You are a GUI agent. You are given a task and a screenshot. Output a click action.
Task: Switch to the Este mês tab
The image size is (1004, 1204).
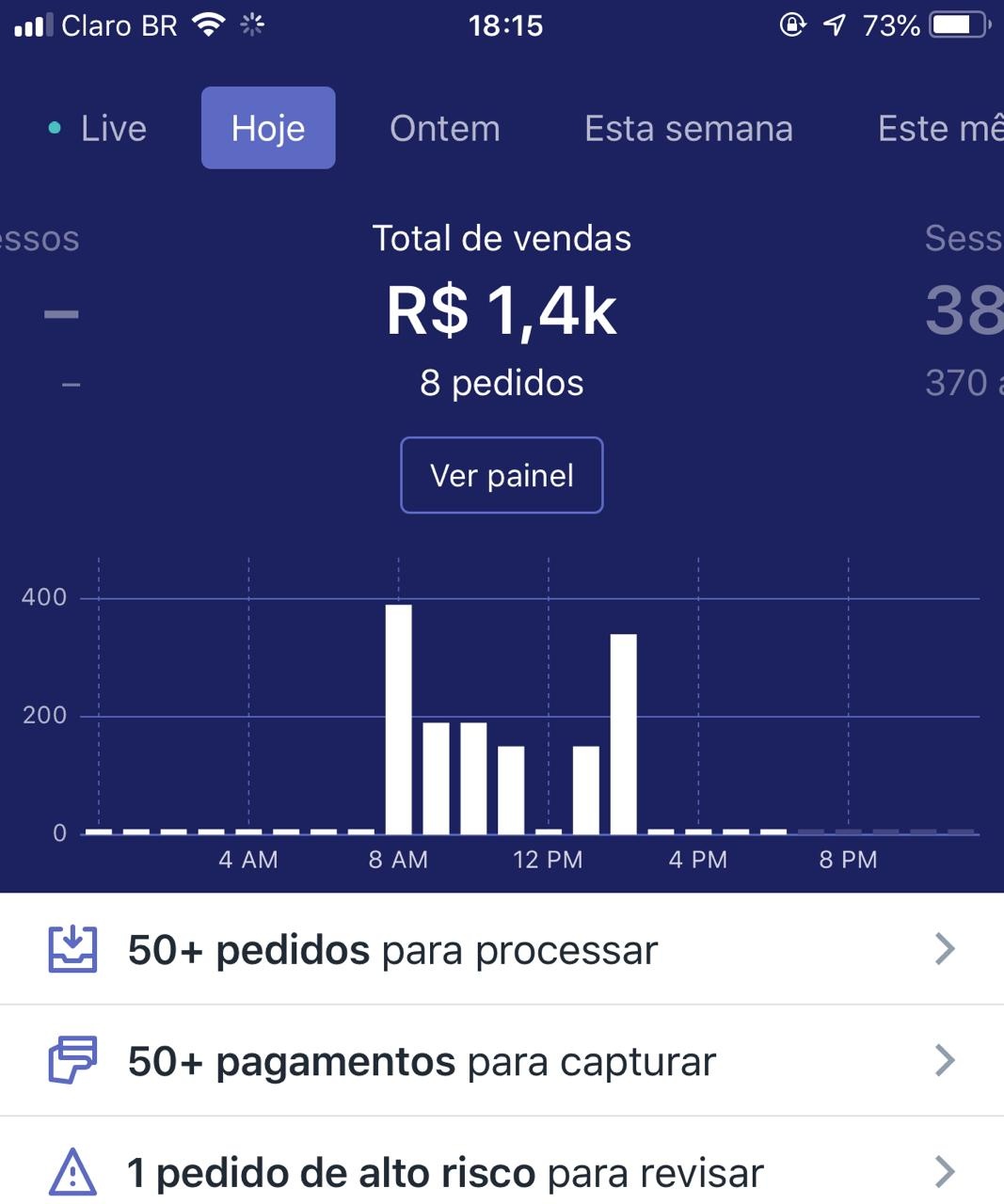pyautogui.click(x=939, y=129)
